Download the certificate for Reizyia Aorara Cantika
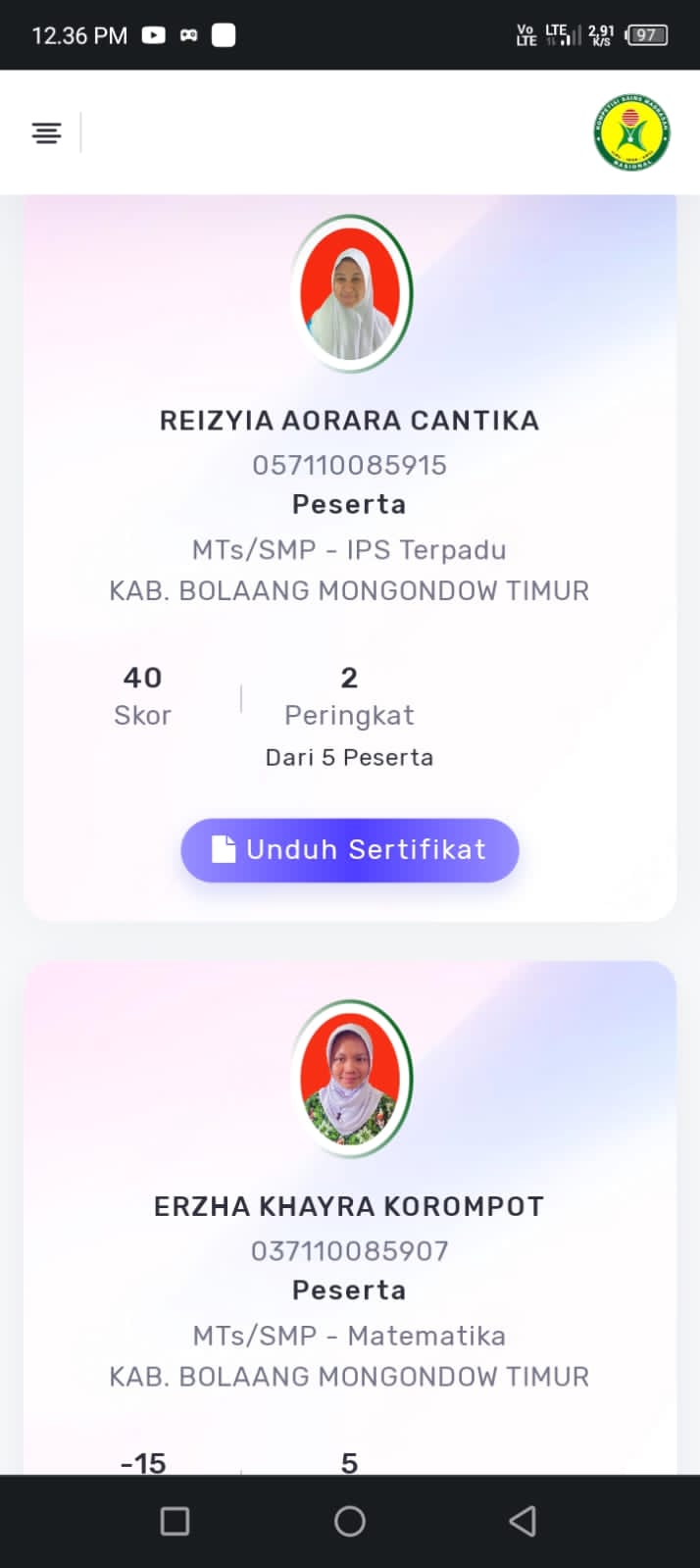 (350, 850)
